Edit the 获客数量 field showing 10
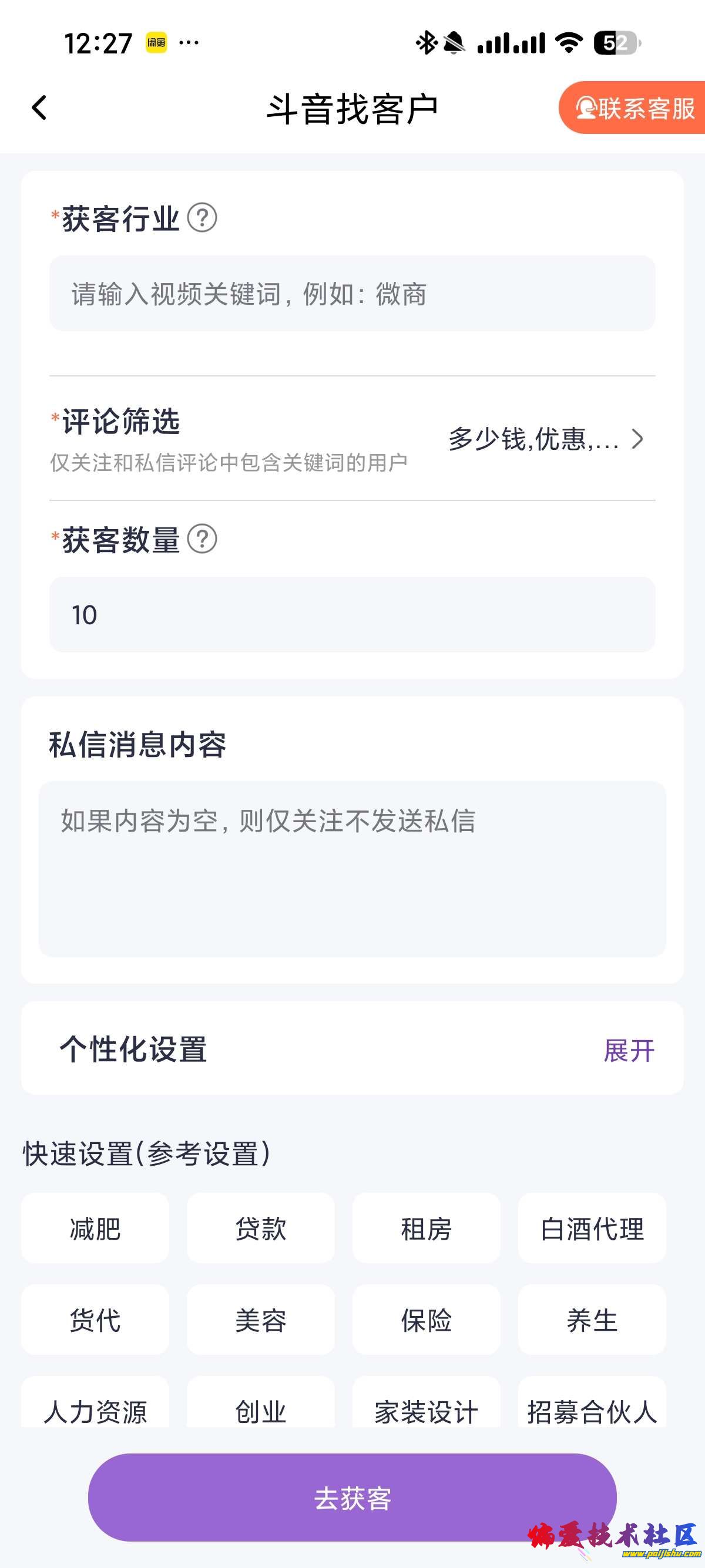Image resolution: width=705 pixels, height=1568 pixels. 352,615
